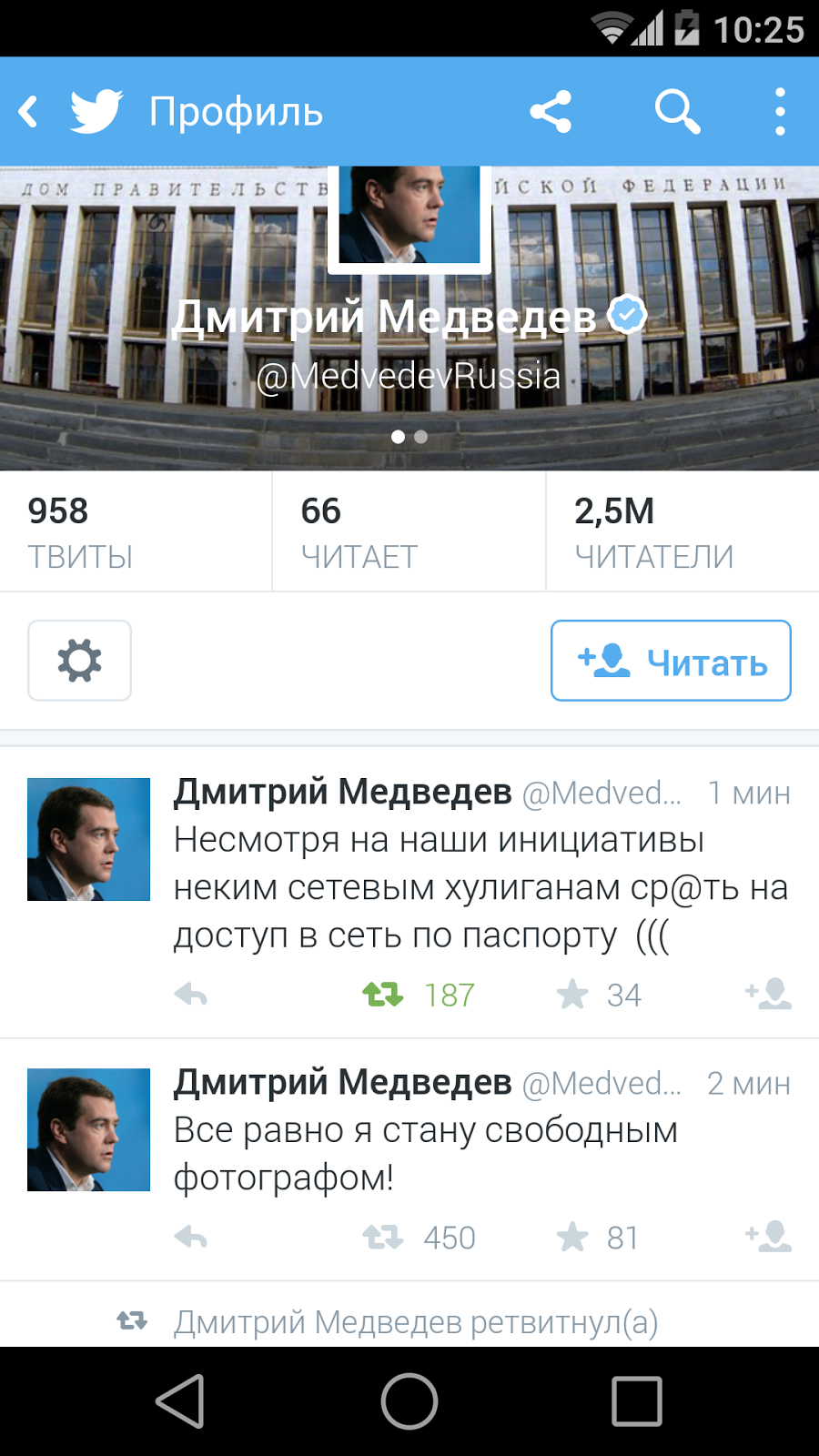This screenshot has width=819, height=1456.
Task: Open the gear settings button
Action: (x=79, y=661)
